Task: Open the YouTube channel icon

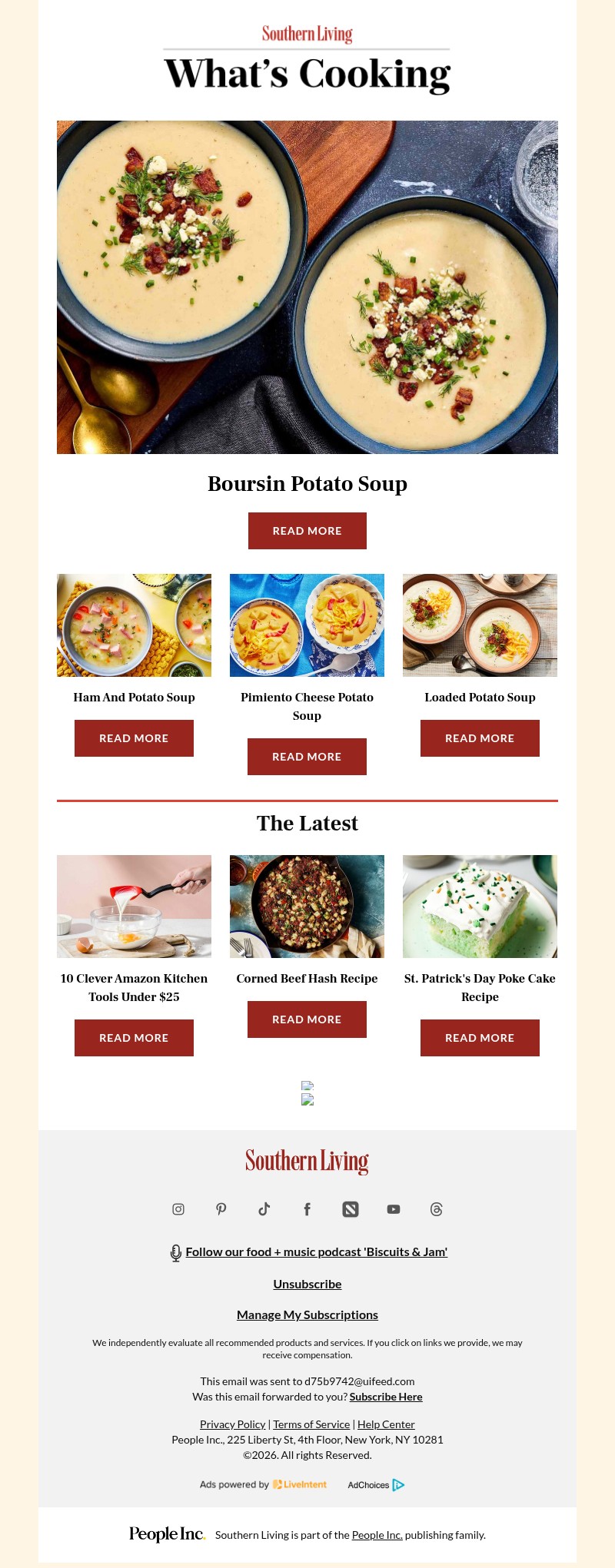Action: tap(394, 1208)
